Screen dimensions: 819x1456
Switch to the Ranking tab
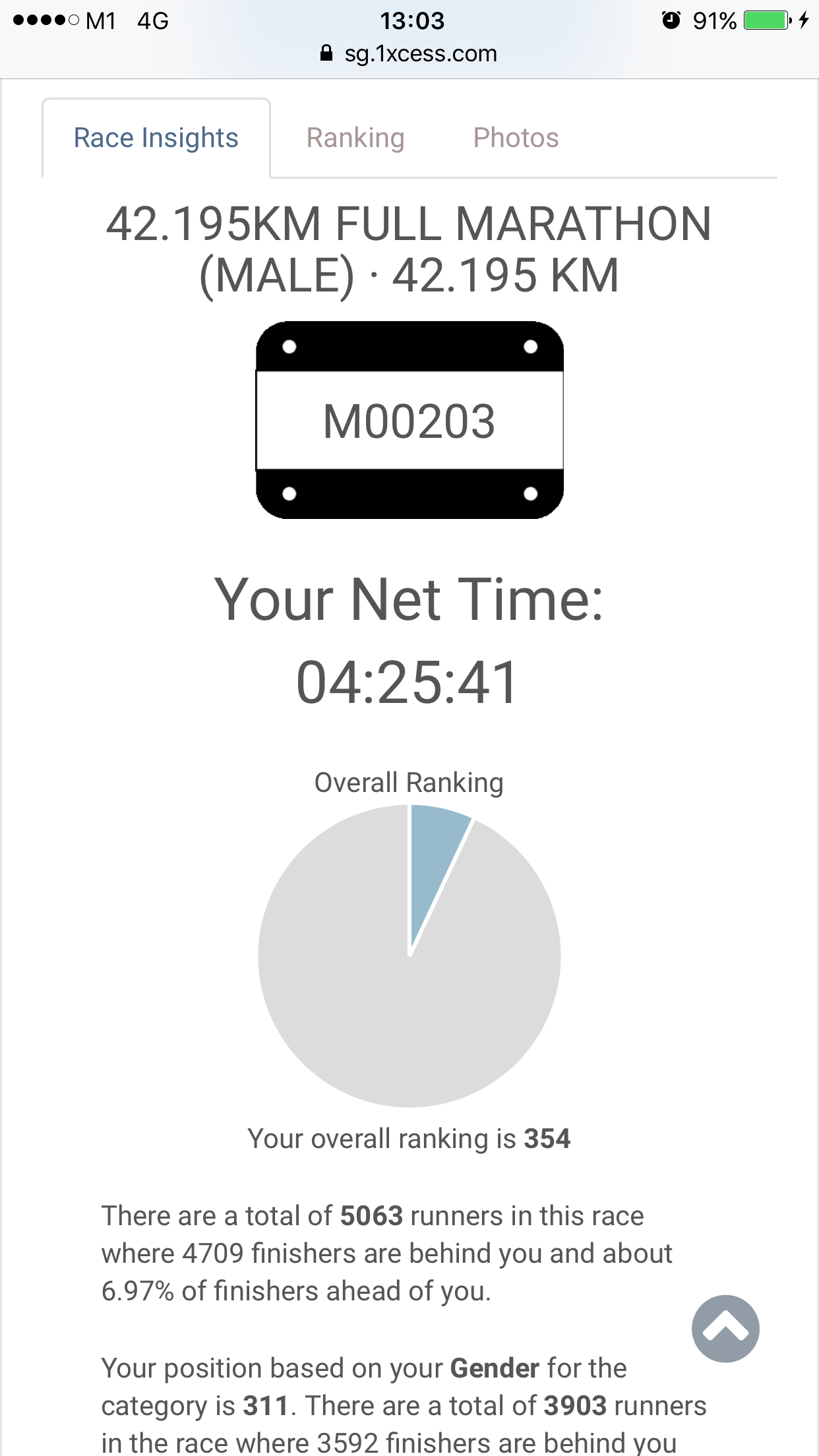[355, 138]
